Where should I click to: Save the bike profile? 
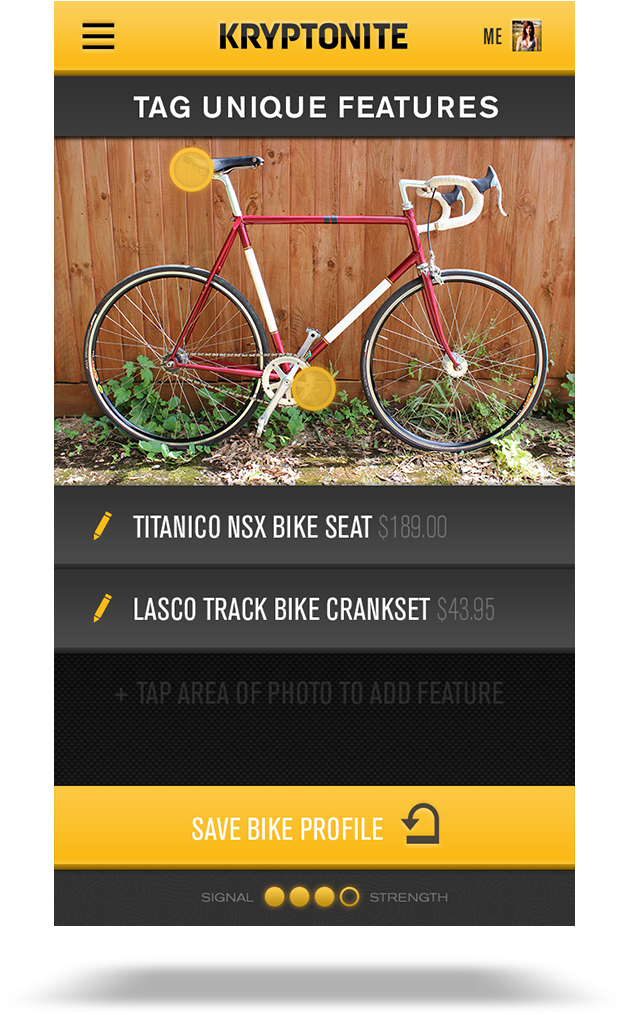(314, 827)
